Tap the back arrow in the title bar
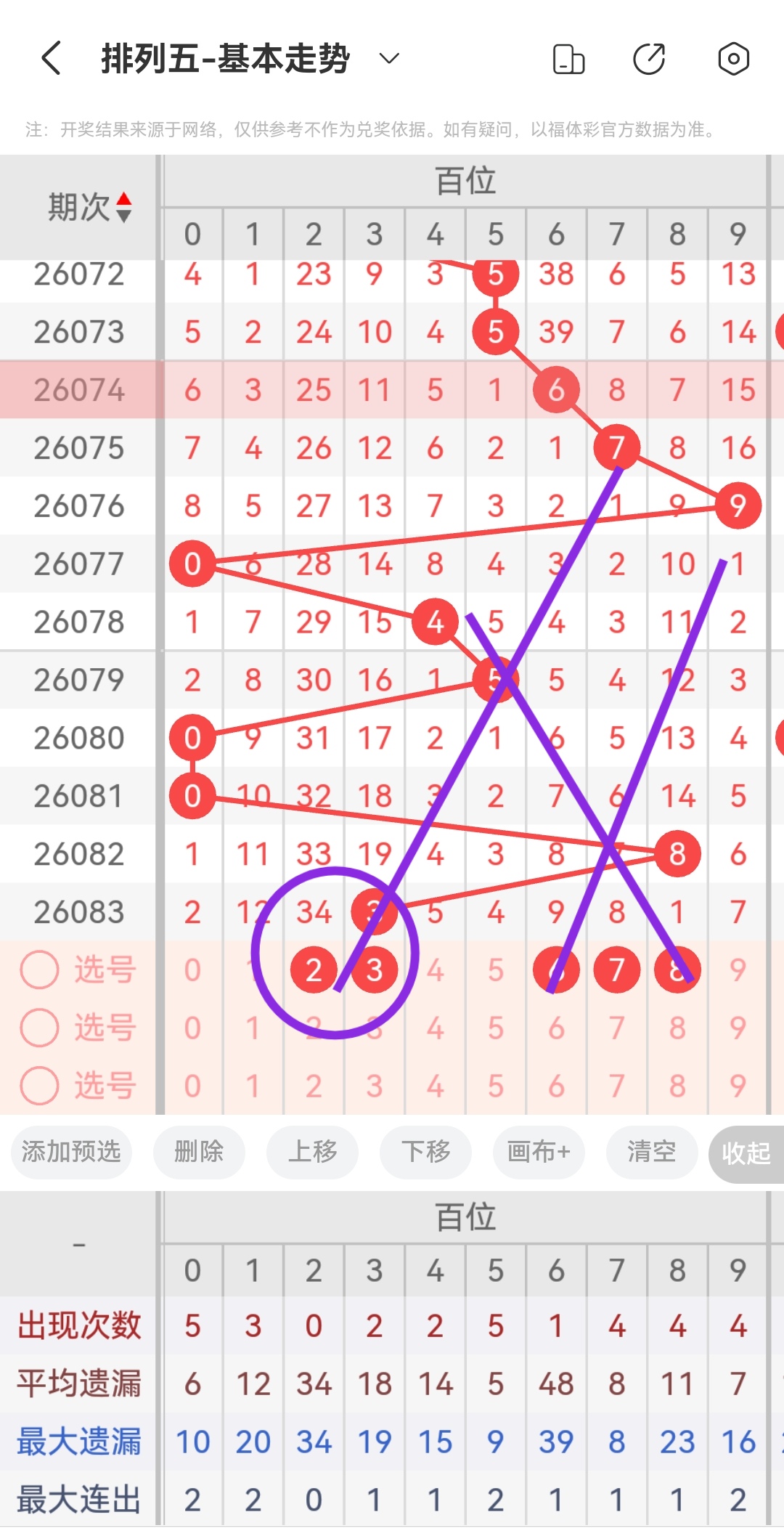 pyautogui.click(x=50, y=59)
